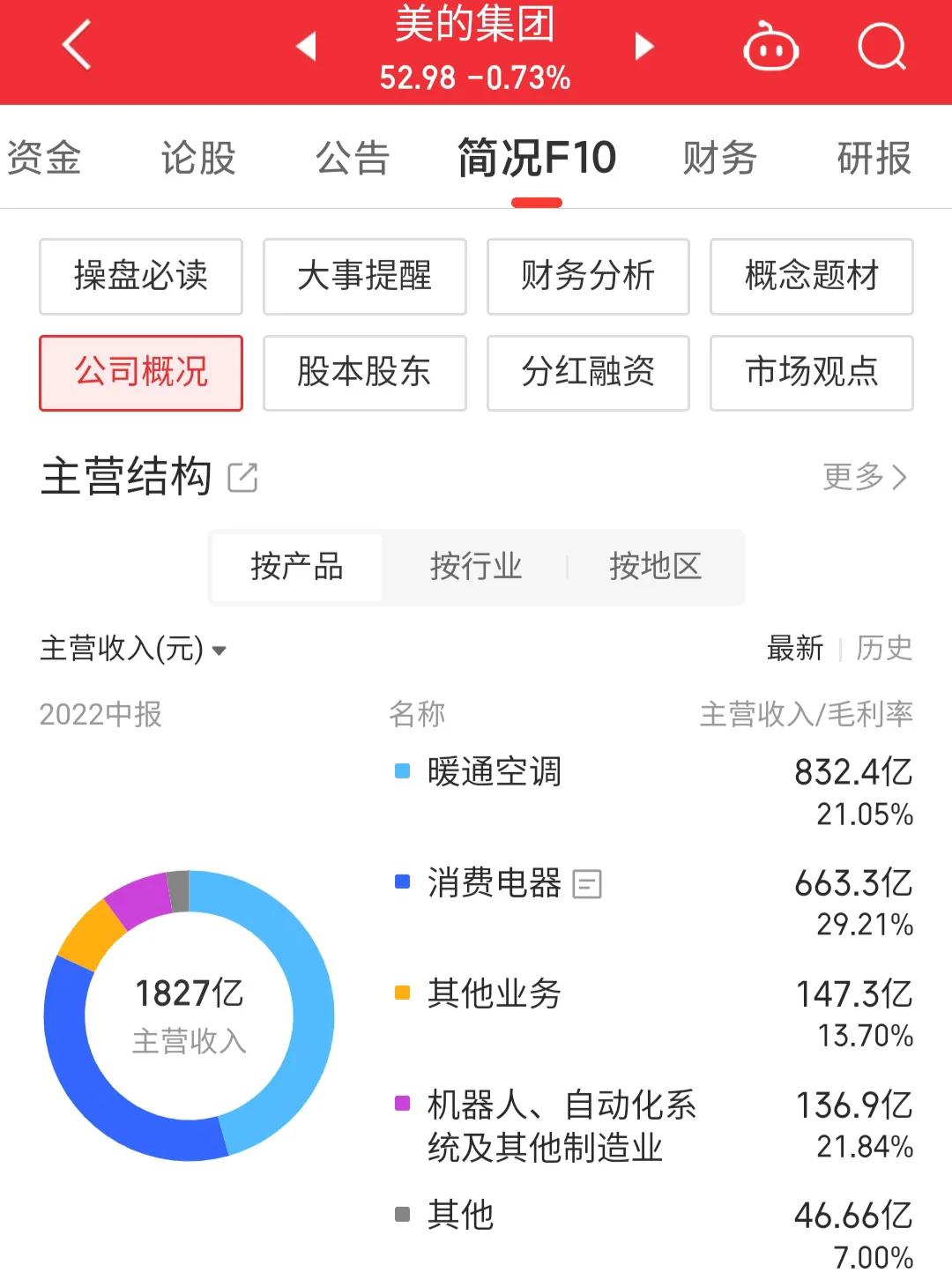This screenshot has width=952, height=1280.
Task: Switch revenue view to 按地区
Action: [656, 568]
